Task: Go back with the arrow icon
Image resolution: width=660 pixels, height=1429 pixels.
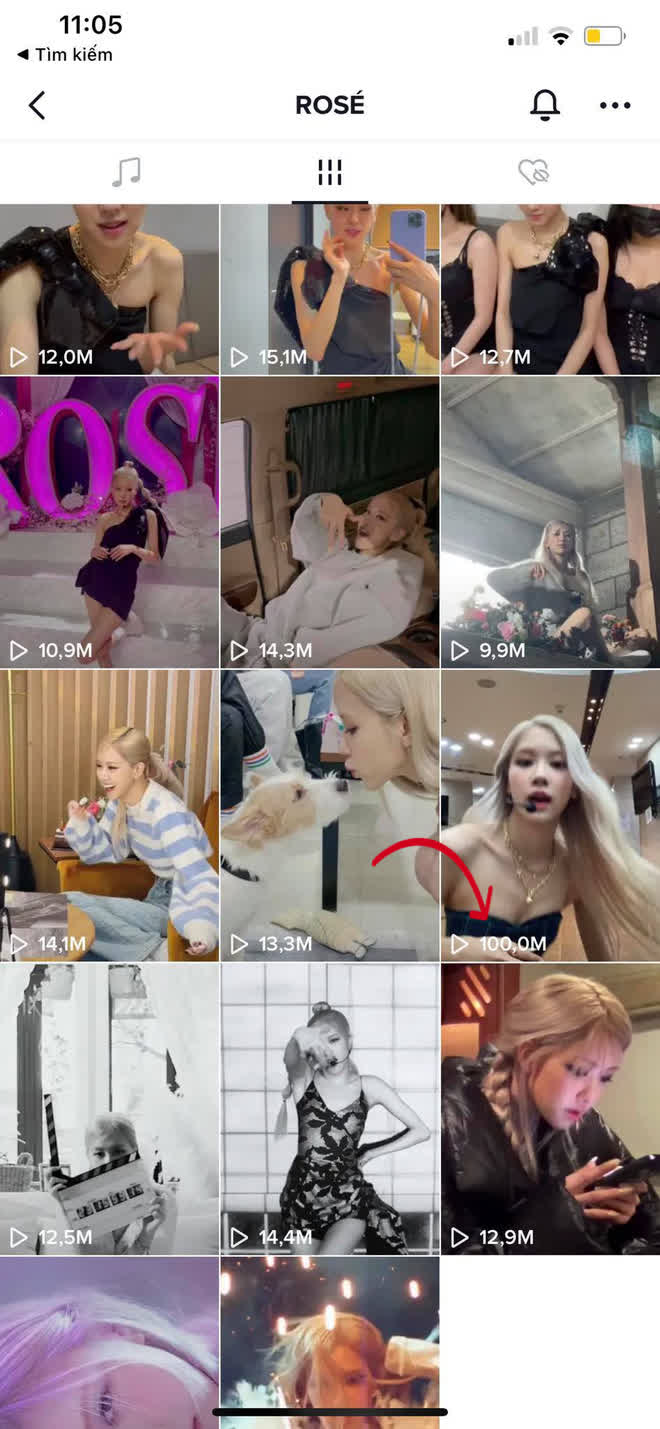Action: [x=37, y=105]
